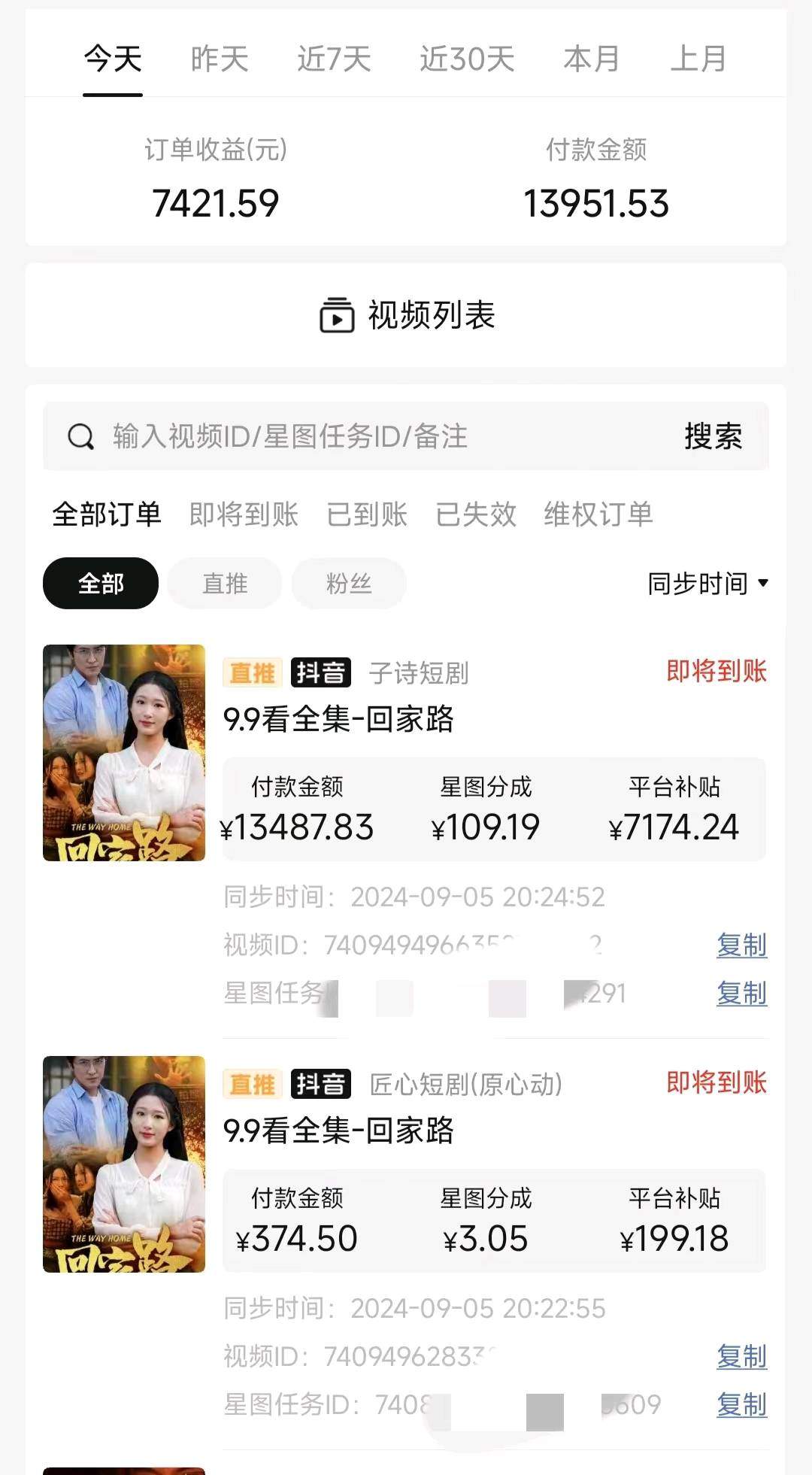Open the 视频列表 video list
Image resolution: width=812 pixels, height=1475 pixels.
point(407,315)
